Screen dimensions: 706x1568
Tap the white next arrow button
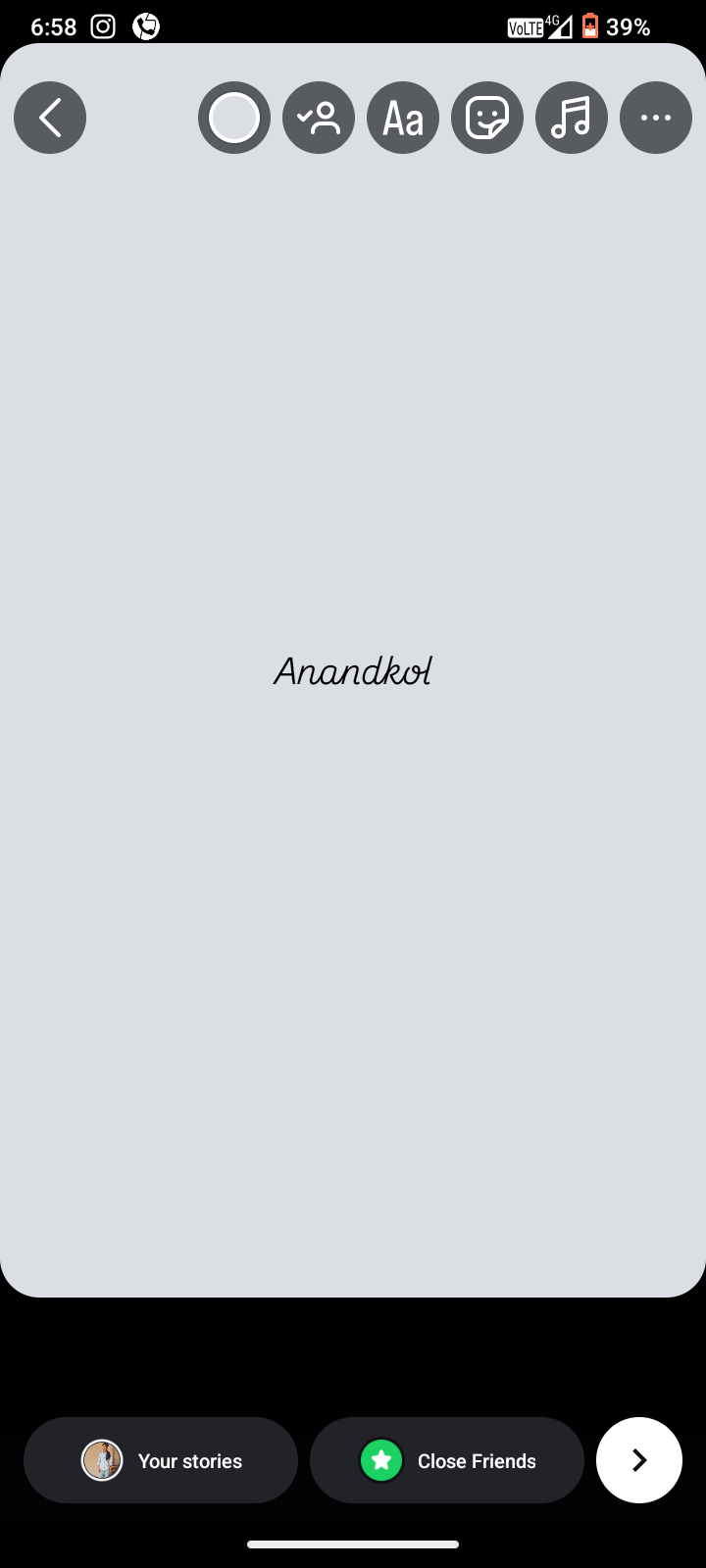pyautogui.click(x=639, y=1460)
